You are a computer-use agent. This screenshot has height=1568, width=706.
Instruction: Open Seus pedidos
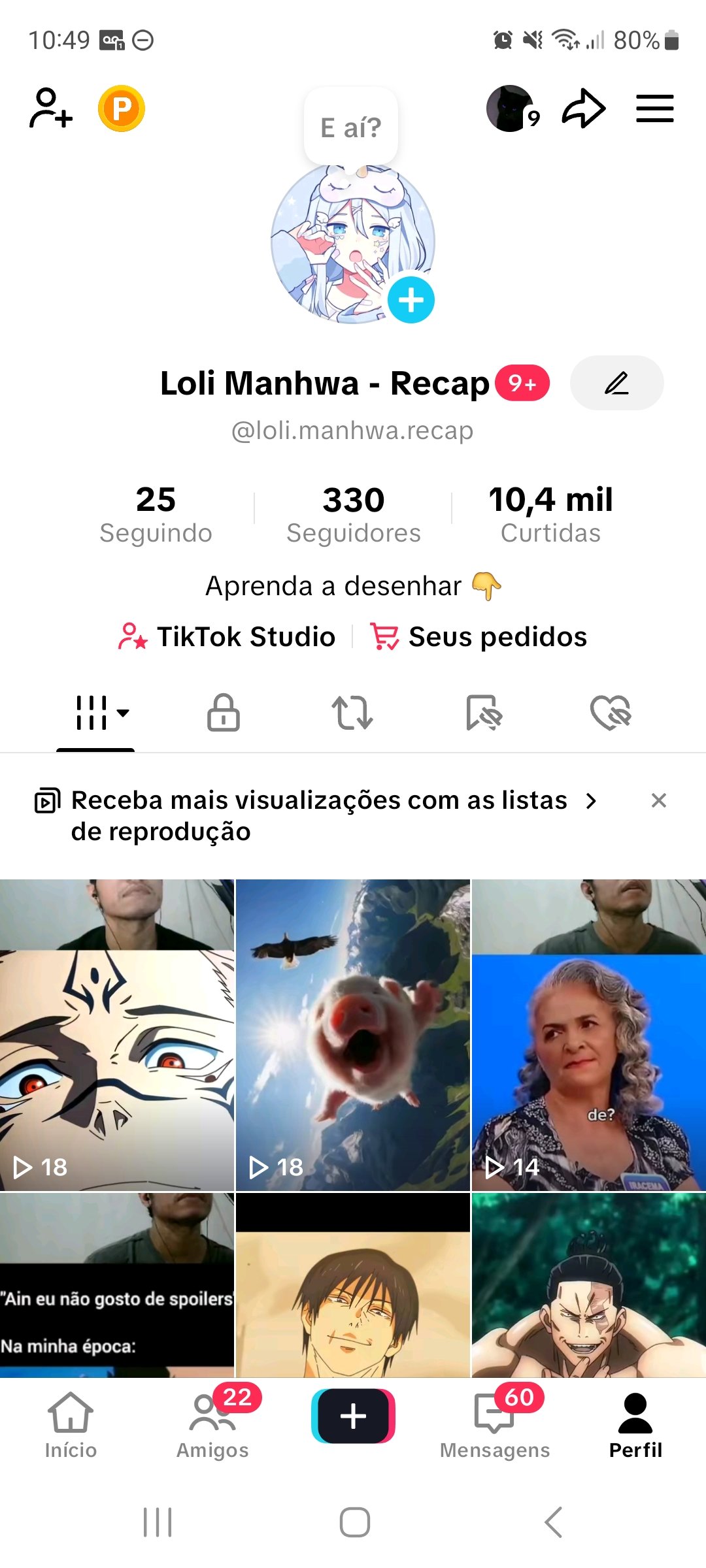479,636
